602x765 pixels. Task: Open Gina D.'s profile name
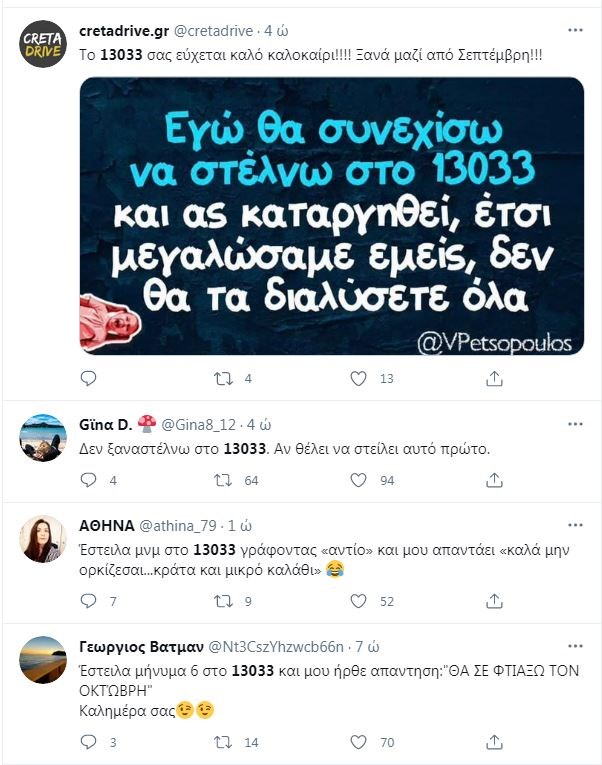pyautogui.click(x=104, y=424)
